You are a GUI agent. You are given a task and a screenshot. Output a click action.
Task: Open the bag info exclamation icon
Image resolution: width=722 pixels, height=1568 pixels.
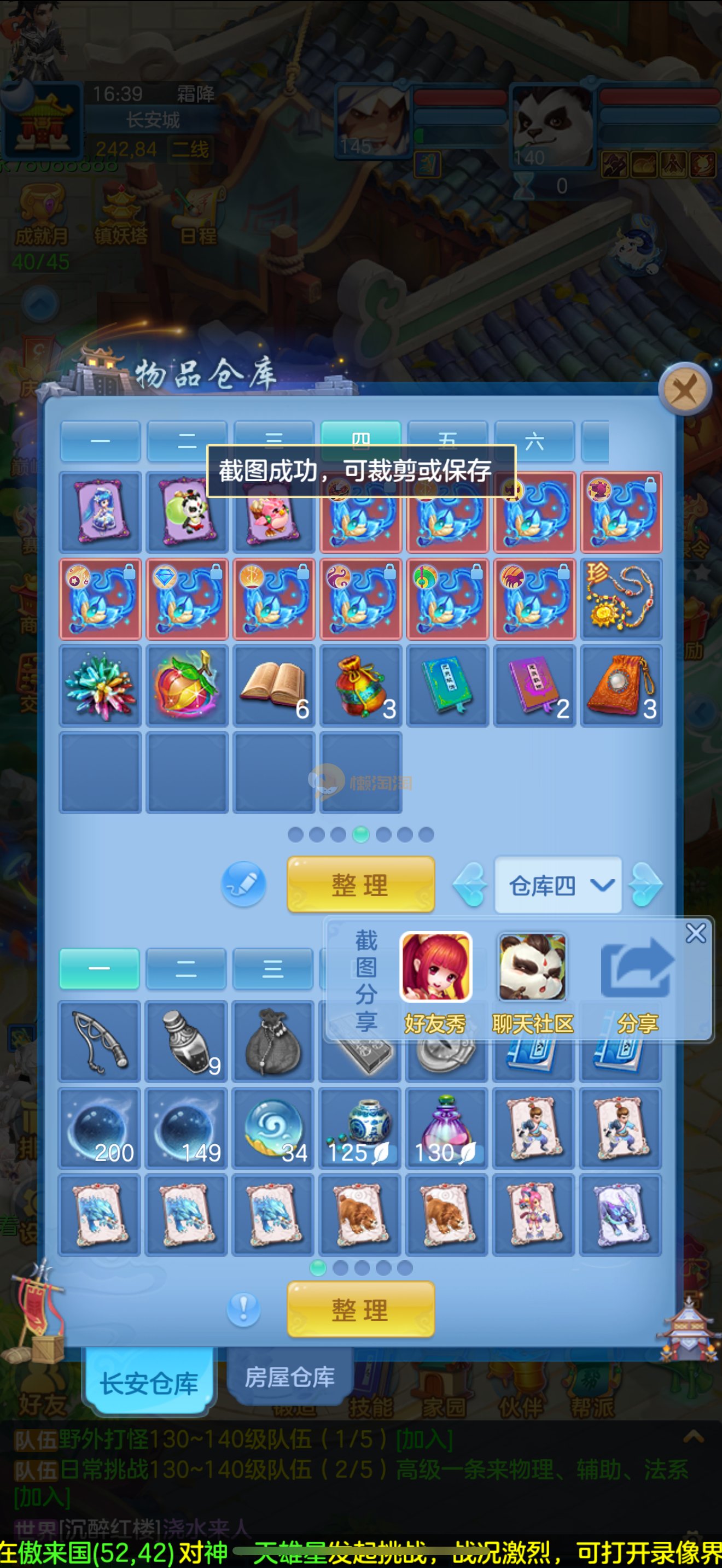243,1308
